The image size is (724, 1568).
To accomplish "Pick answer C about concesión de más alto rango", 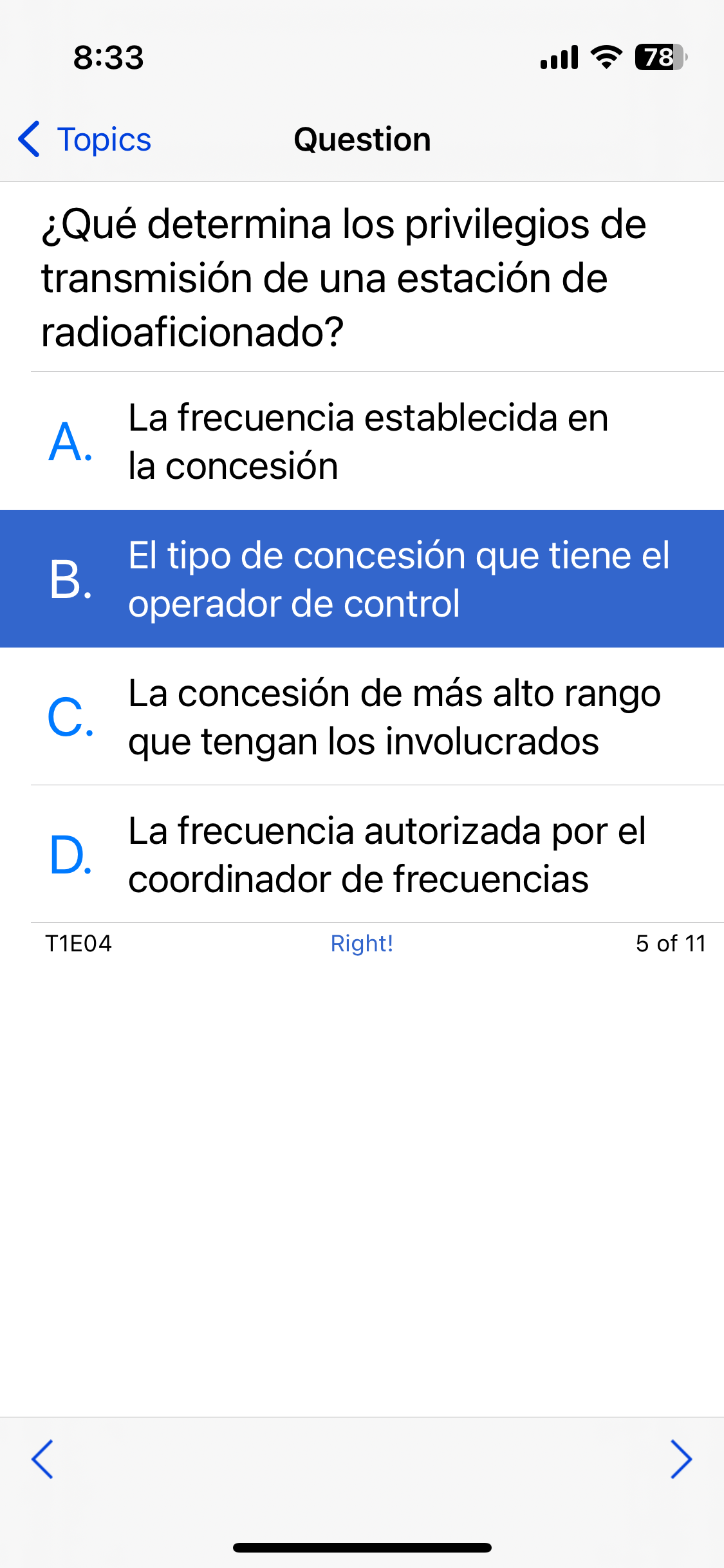I will [x=362, y=716].
